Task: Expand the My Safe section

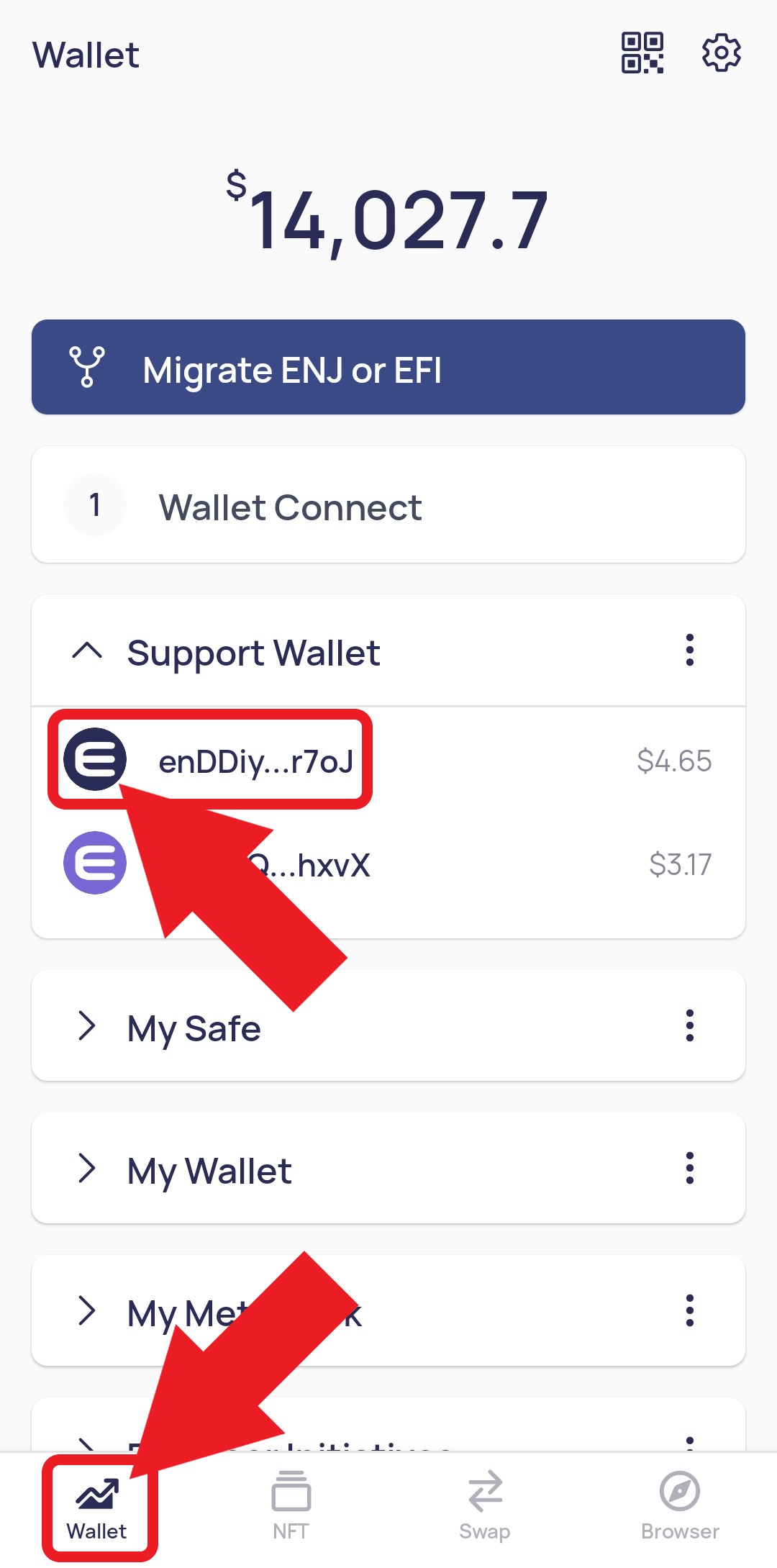Action: click(88, 1026)
